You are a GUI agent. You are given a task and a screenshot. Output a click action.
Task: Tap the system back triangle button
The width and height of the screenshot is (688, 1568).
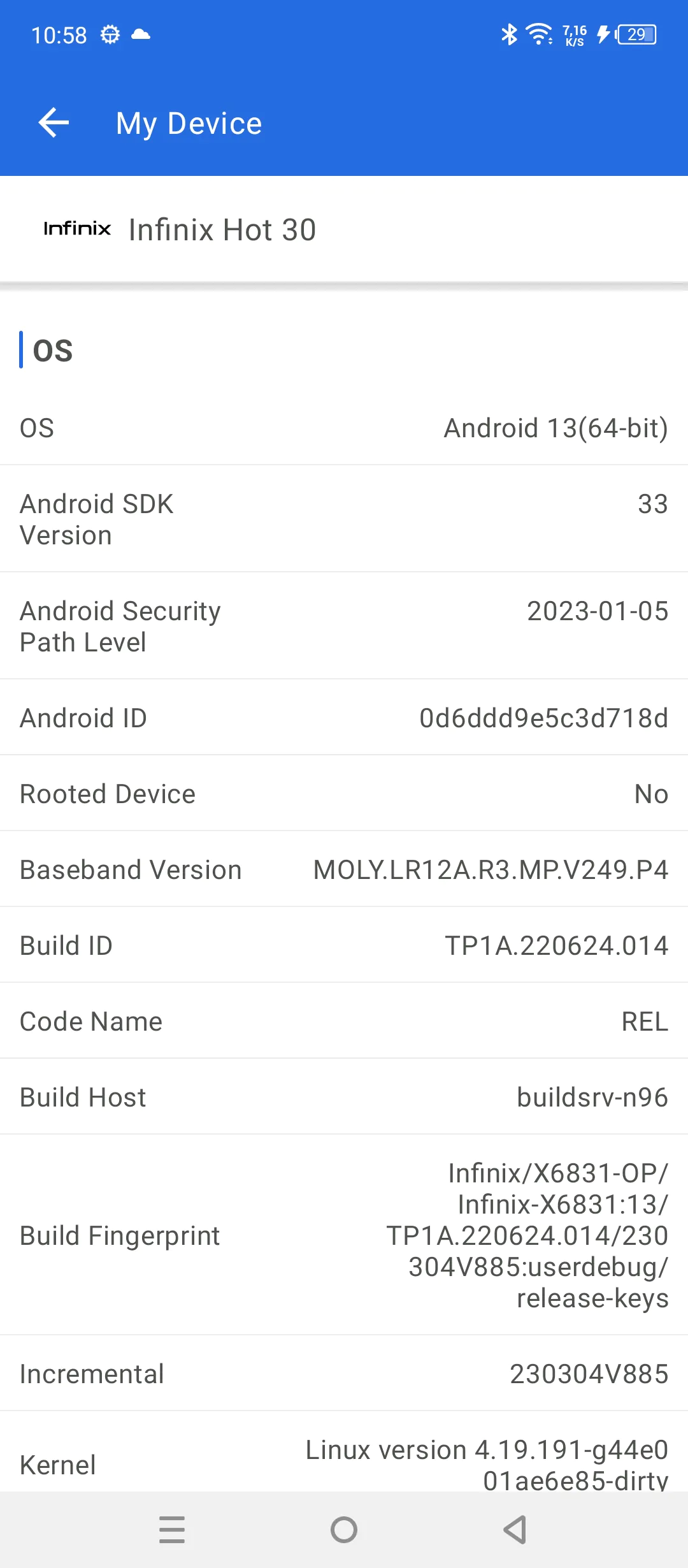tap(515, 1530)
